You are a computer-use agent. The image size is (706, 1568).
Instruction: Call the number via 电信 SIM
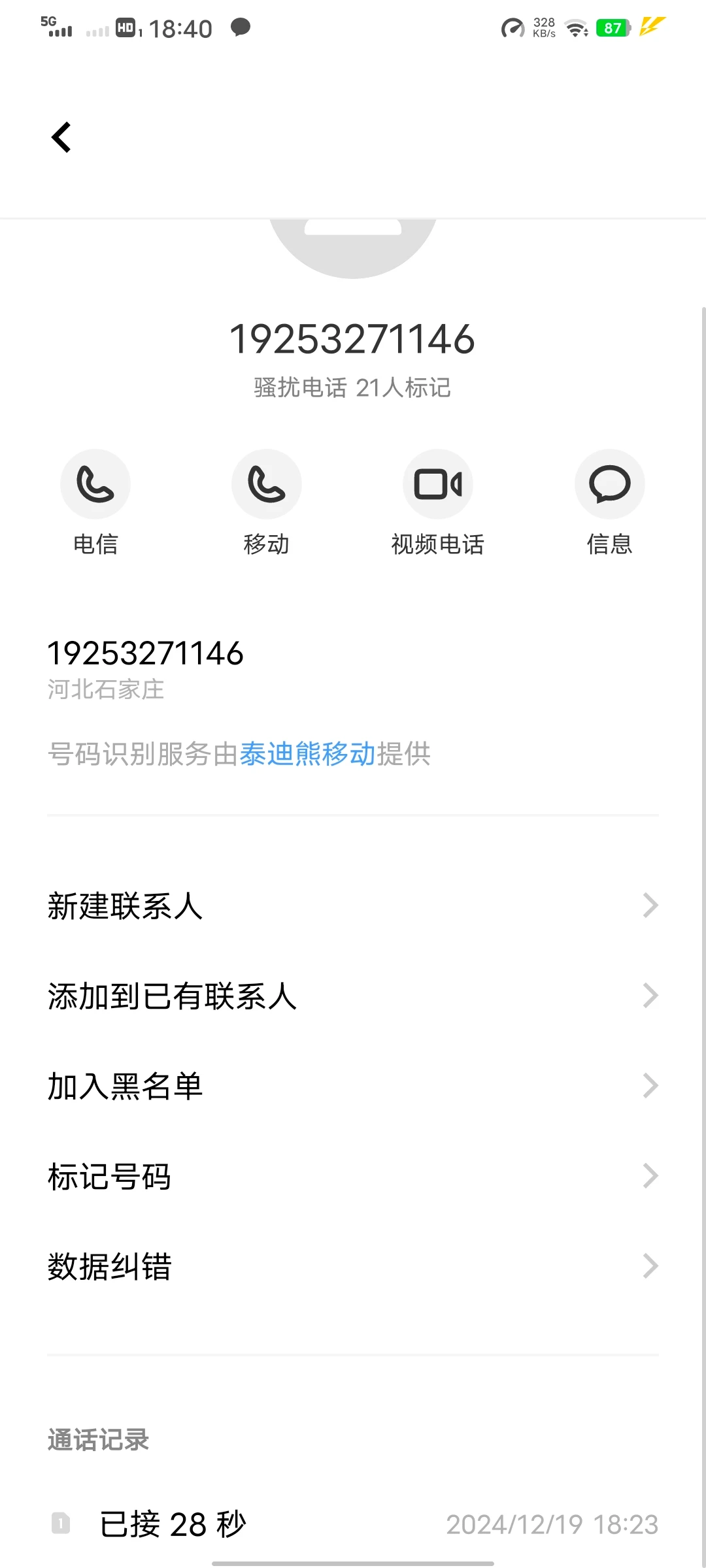(95, 485)
